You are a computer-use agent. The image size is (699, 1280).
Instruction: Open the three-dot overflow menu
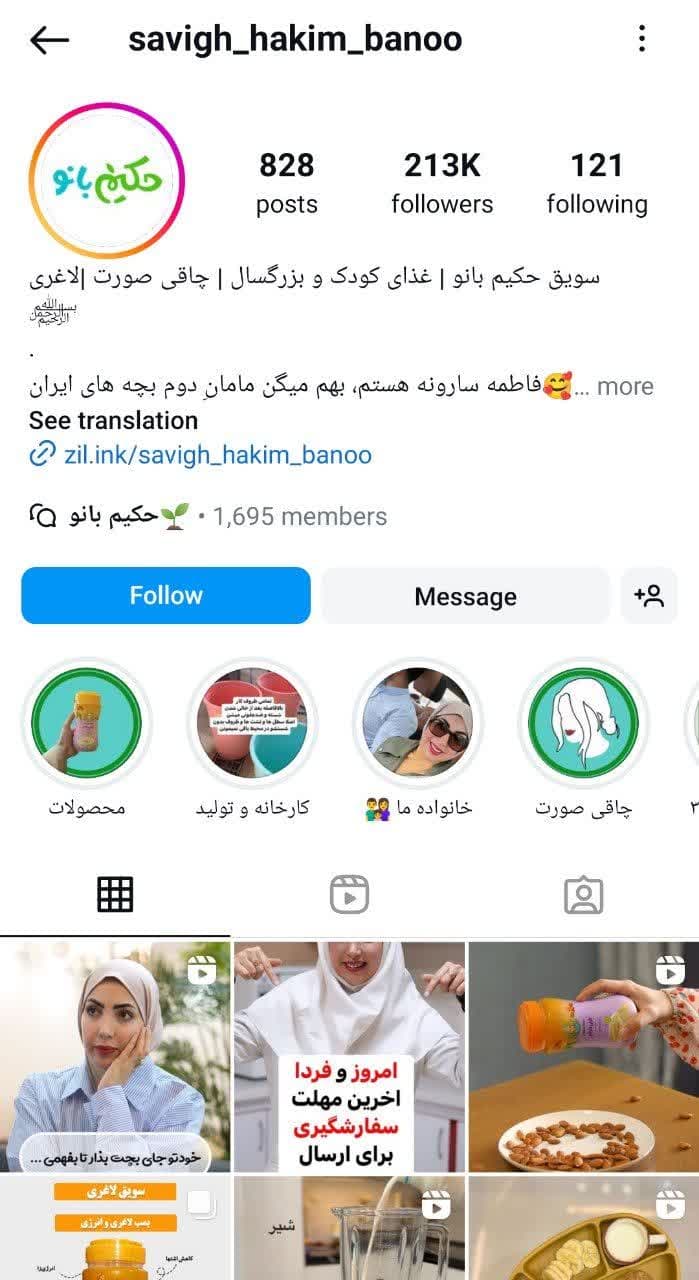[641, 40]
